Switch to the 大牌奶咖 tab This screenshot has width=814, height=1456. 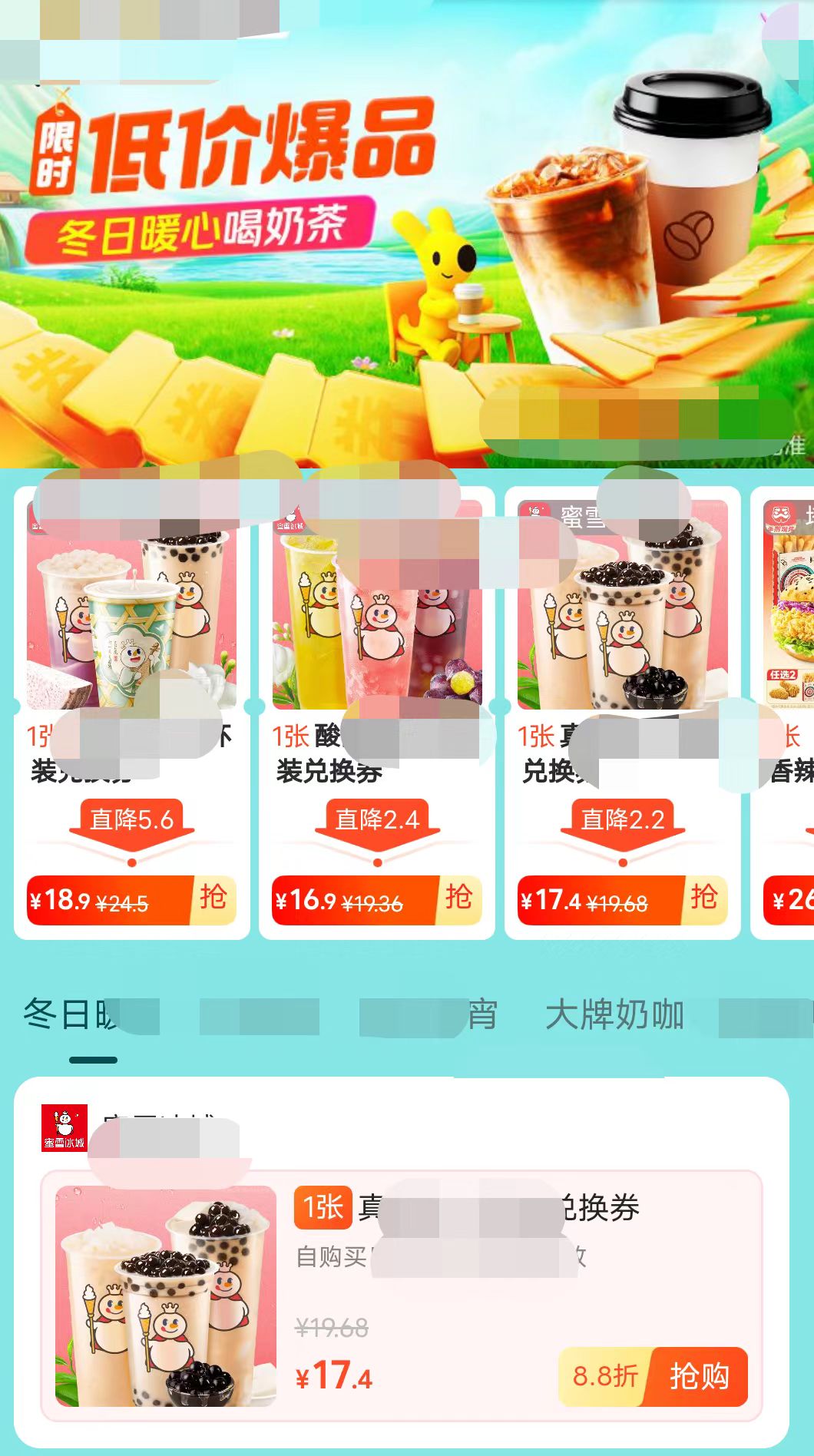pyautogui.click(x=614, y=1015)
